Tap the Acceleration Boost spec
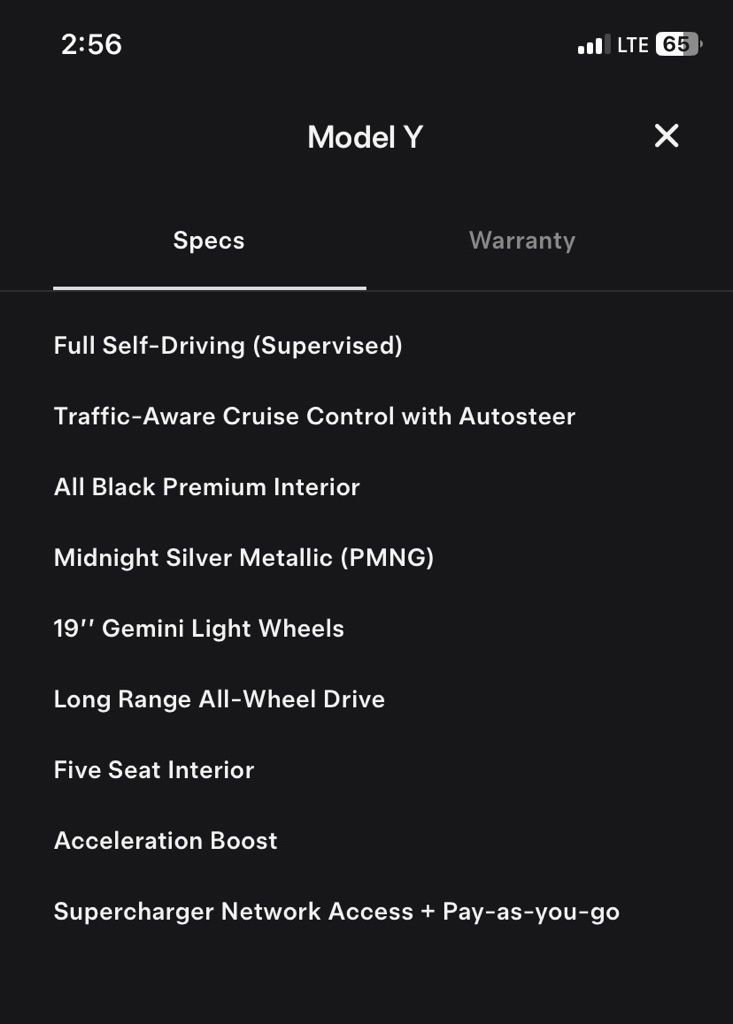 [x=166, y=841]
